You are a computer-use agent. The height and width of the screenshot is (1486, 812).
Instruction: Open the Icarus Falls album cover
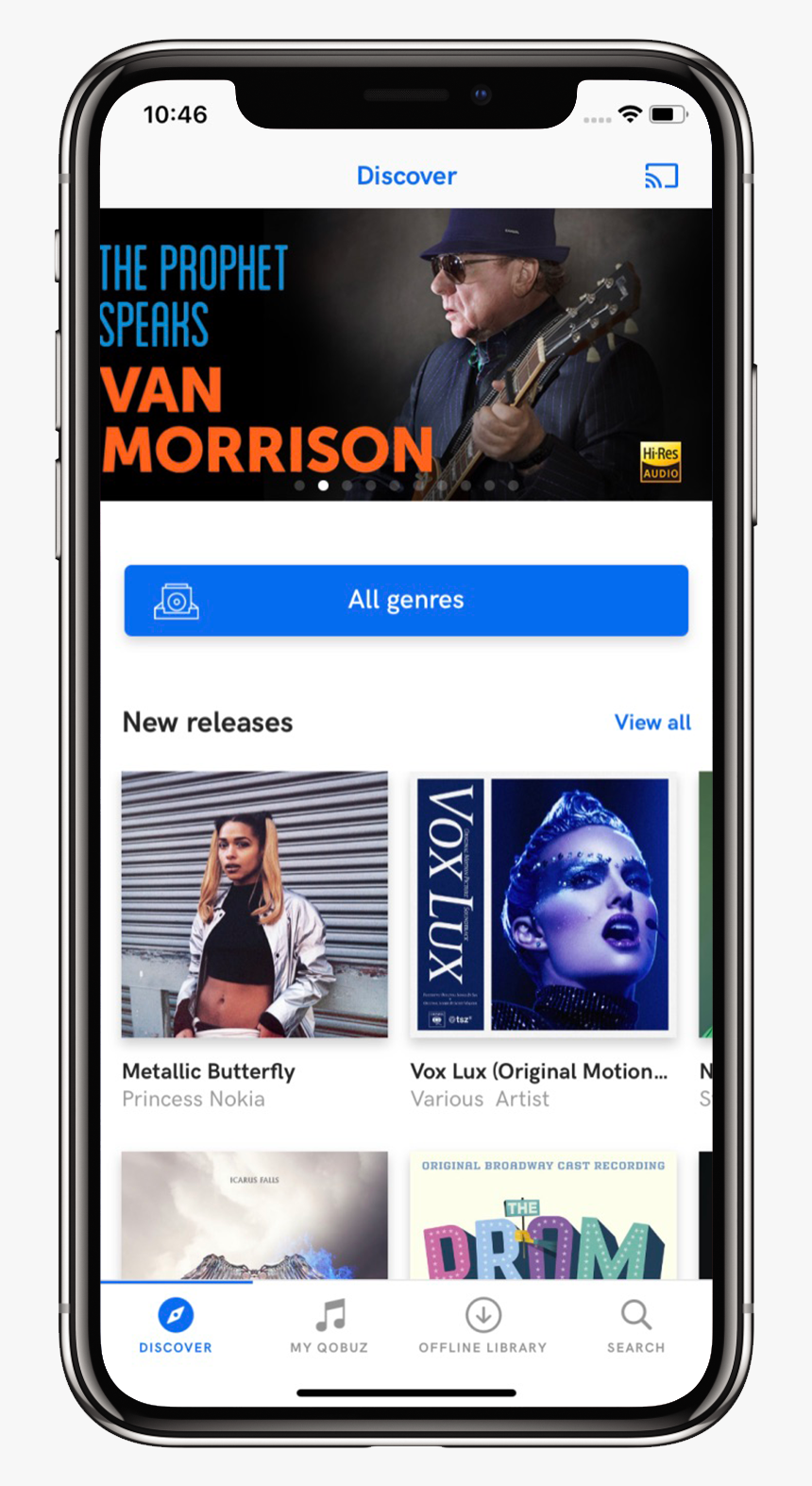pyautogui.click(x=254, y=1215)
